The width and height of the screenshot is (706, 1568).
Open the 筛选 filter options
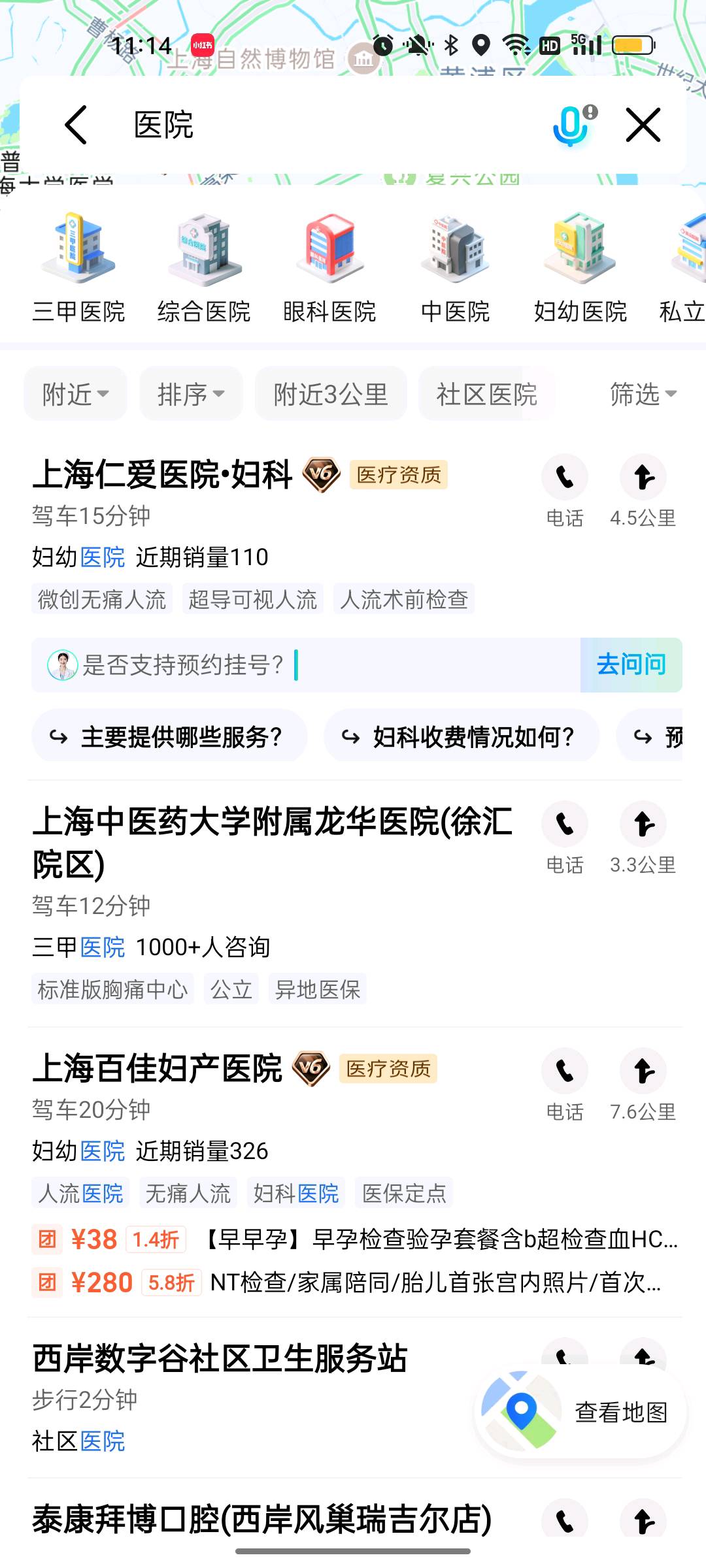pos(643,394)
